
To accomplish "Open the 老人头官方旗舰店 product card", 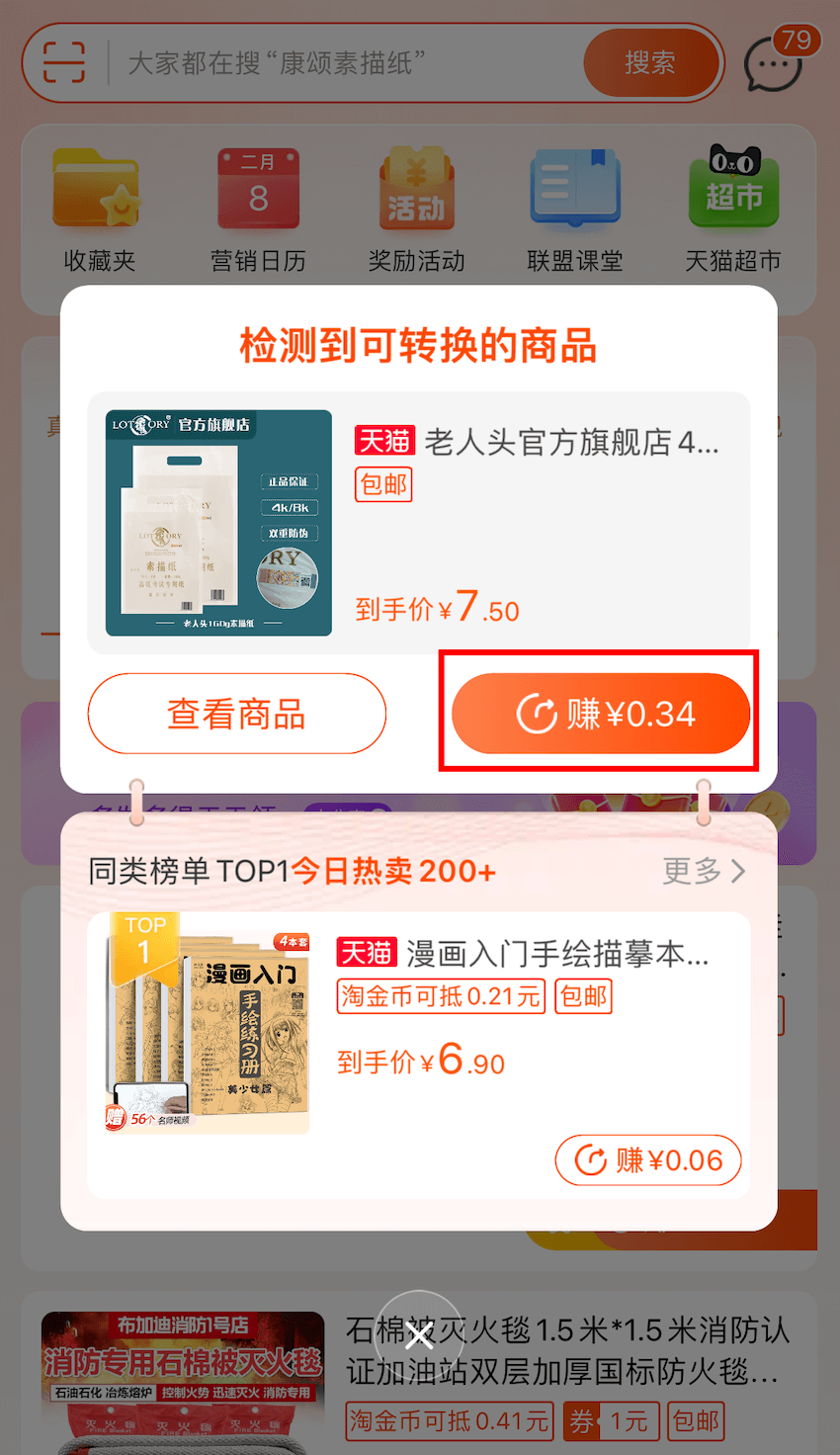I will point(419,523).
